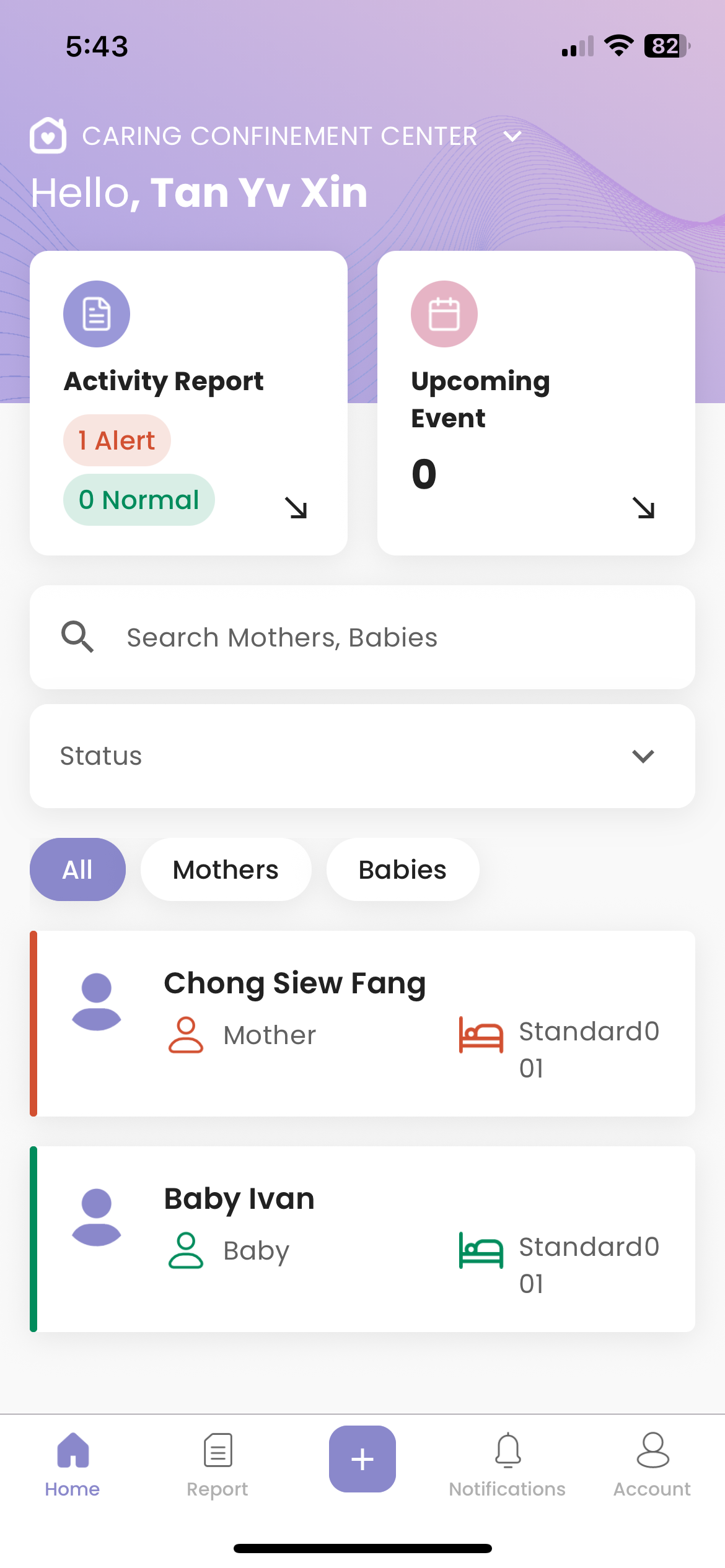Enable the All filter pill
The height and width of the screenshot is (1568, 725).
coord(77,869)
